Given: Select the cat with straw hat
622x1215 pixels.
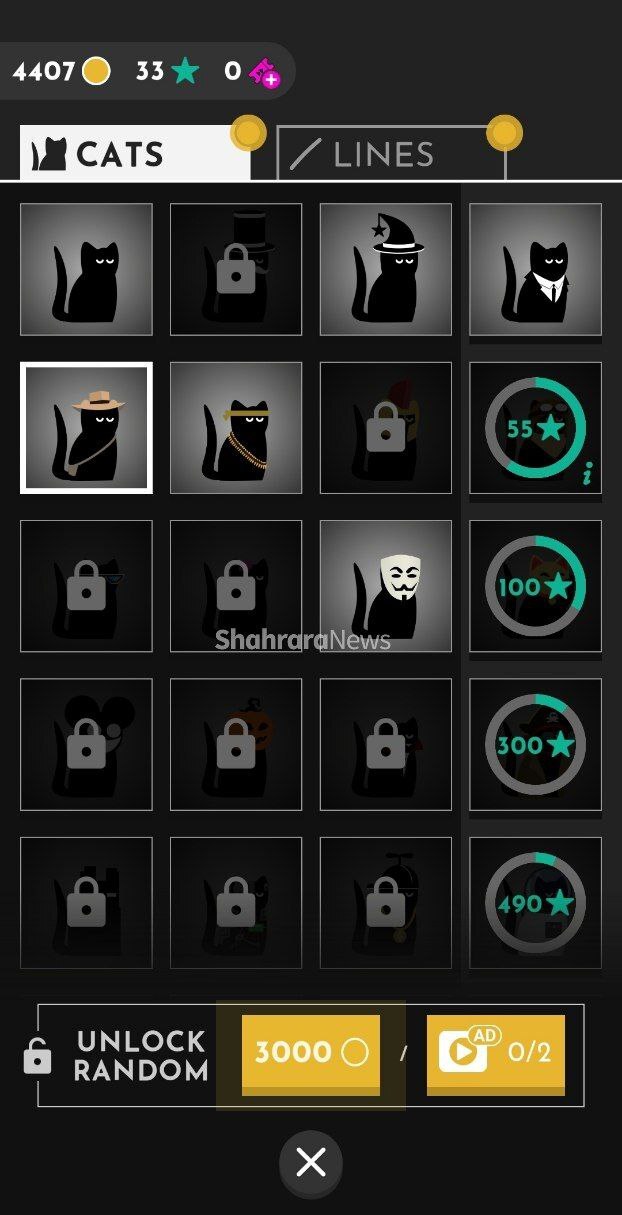Looking at the screenshot, I should click(x=86, y=428).
